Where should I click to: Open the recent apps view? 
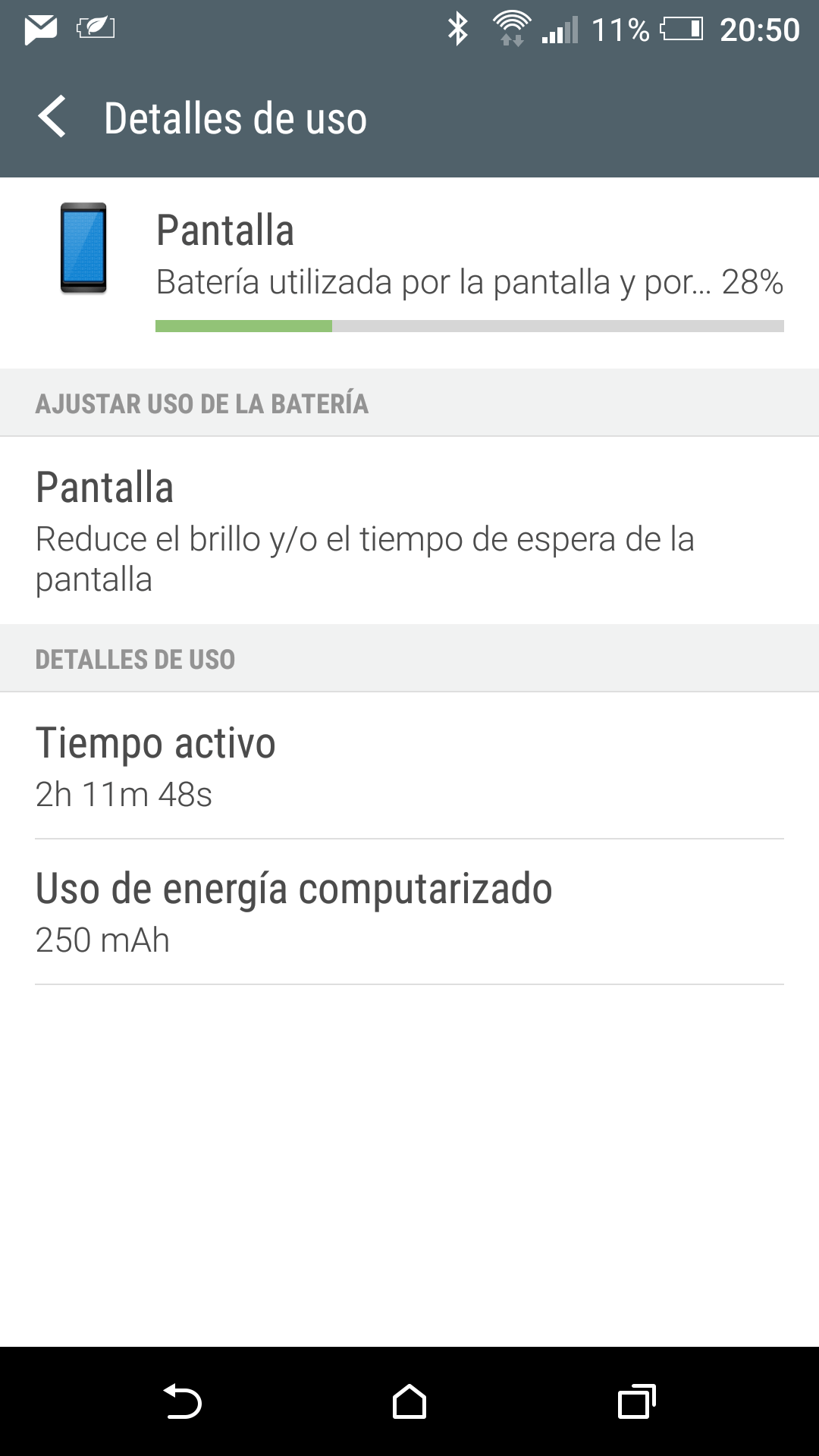tap(636, 1401)
